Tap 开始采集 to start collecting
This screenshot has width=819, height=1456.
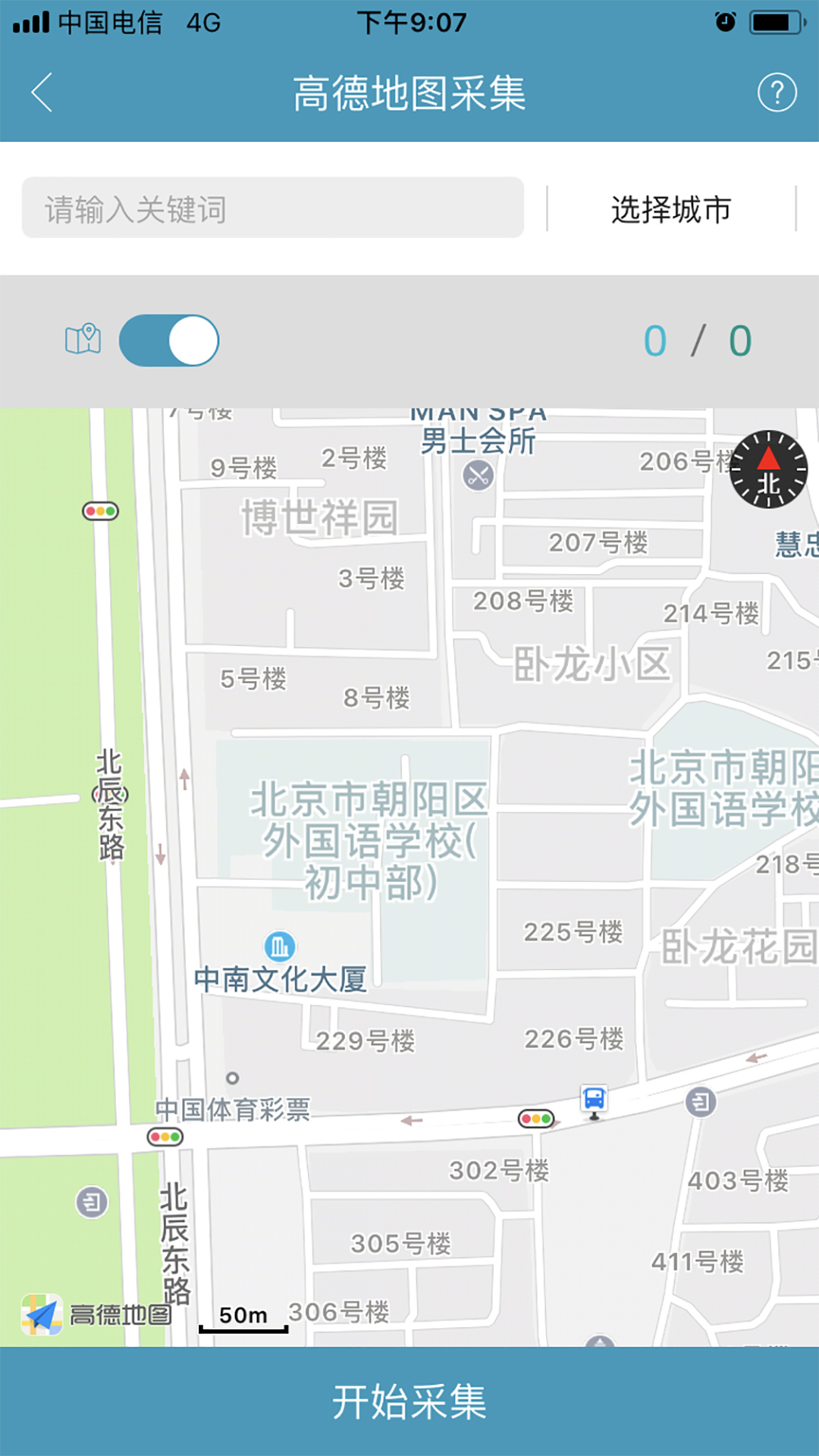click(x=409, y=1401)
